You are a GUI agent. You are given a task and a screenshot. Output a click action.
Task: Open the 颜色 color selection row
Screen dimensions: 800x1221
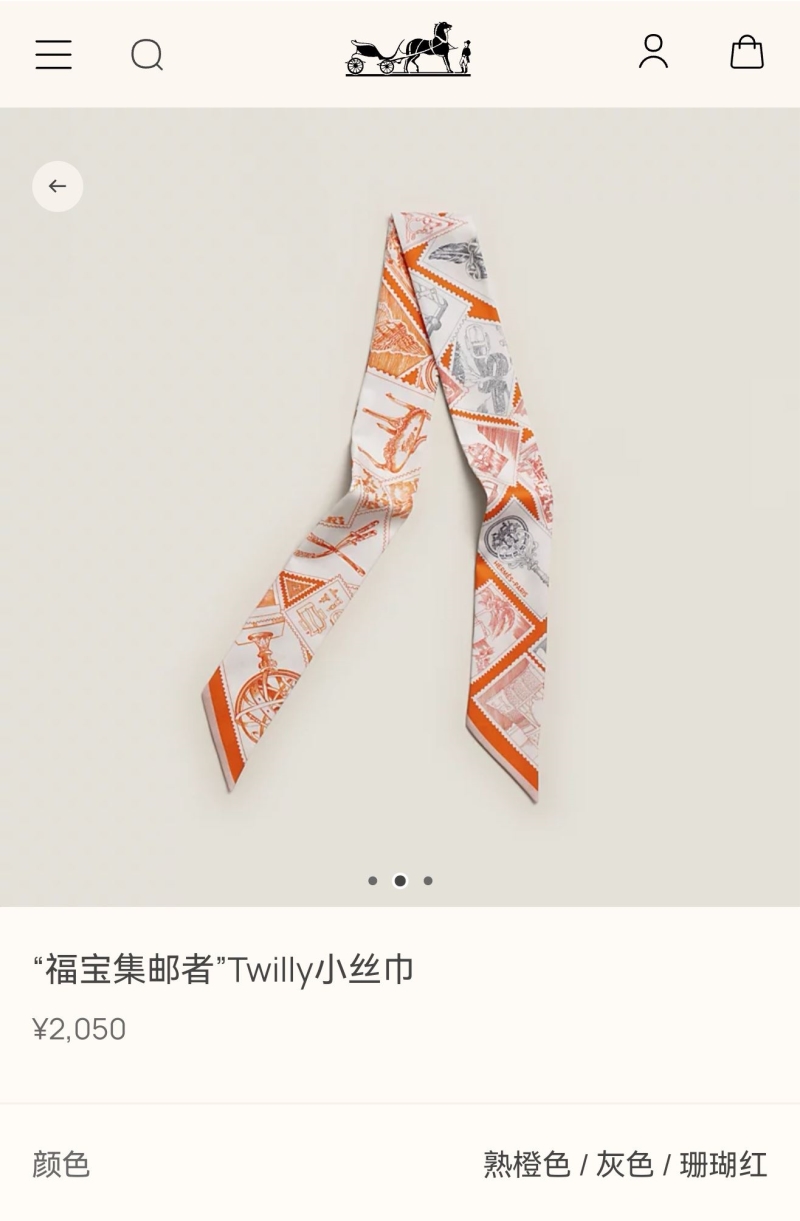[400, 1164]
